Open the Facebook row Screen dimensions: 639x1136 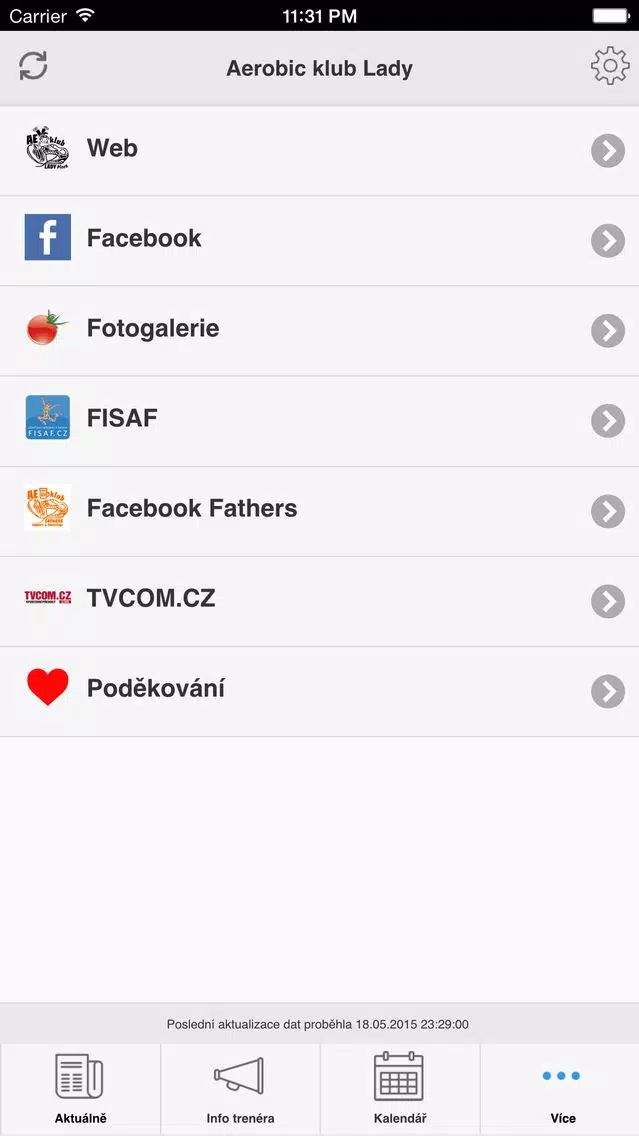tap(320, 241)
